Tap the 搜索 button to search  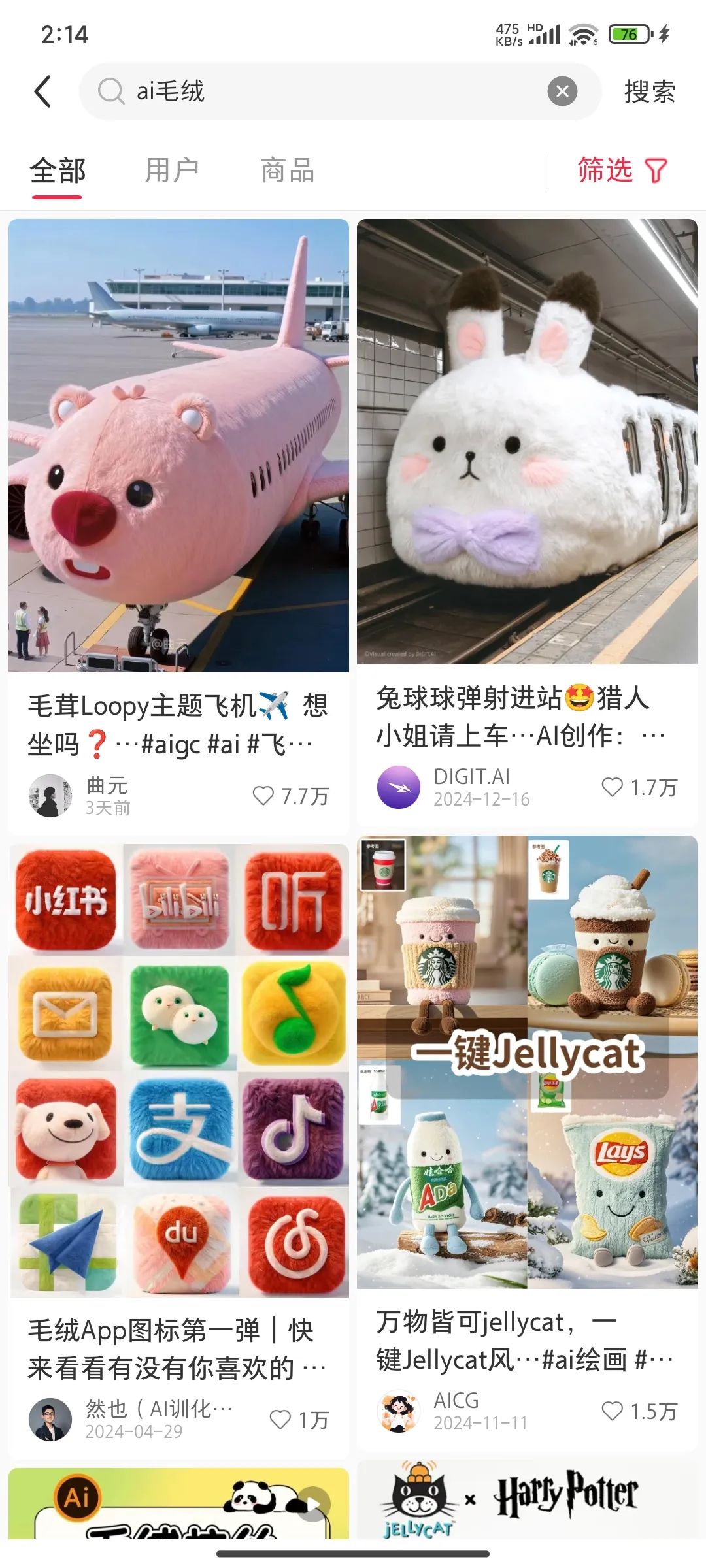tap(648, 91)
